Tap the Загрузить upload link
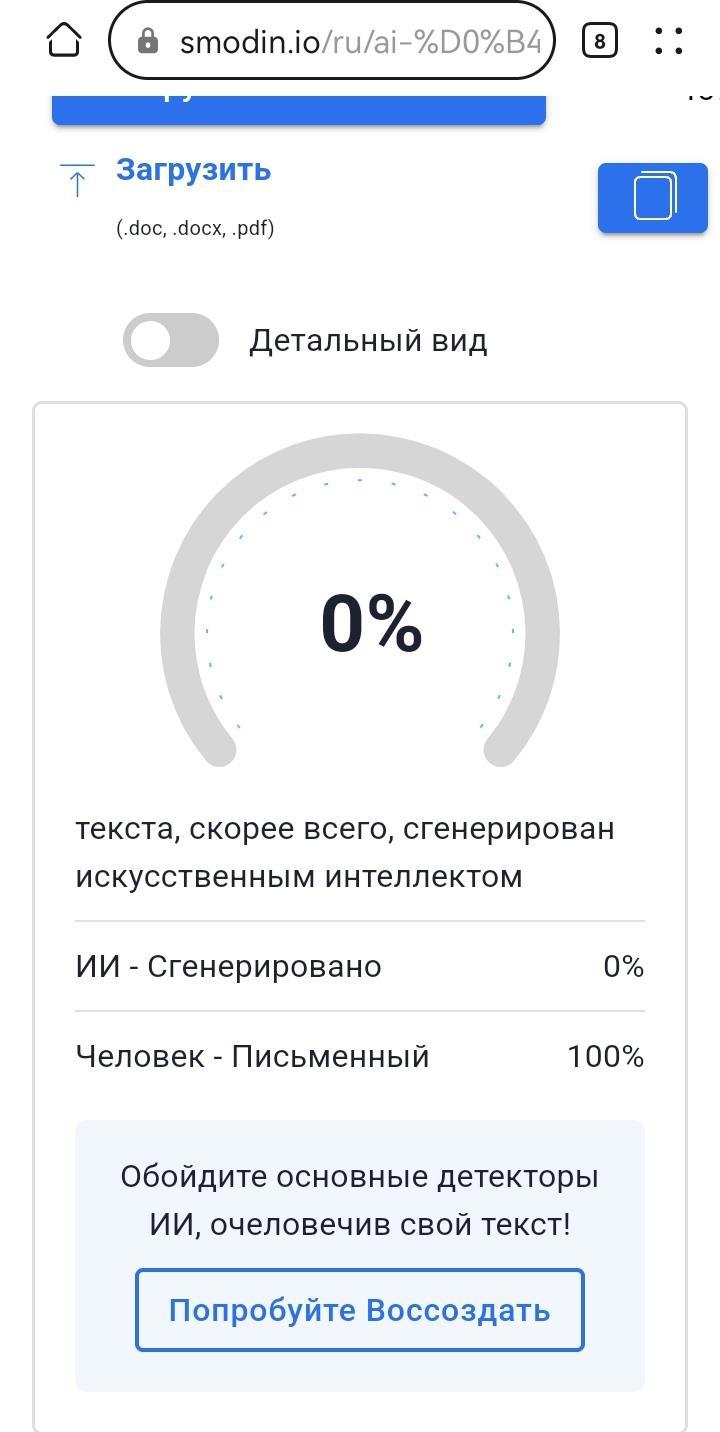The width and height of the screenshot is (720, 1432). click(x=193, y=170)
